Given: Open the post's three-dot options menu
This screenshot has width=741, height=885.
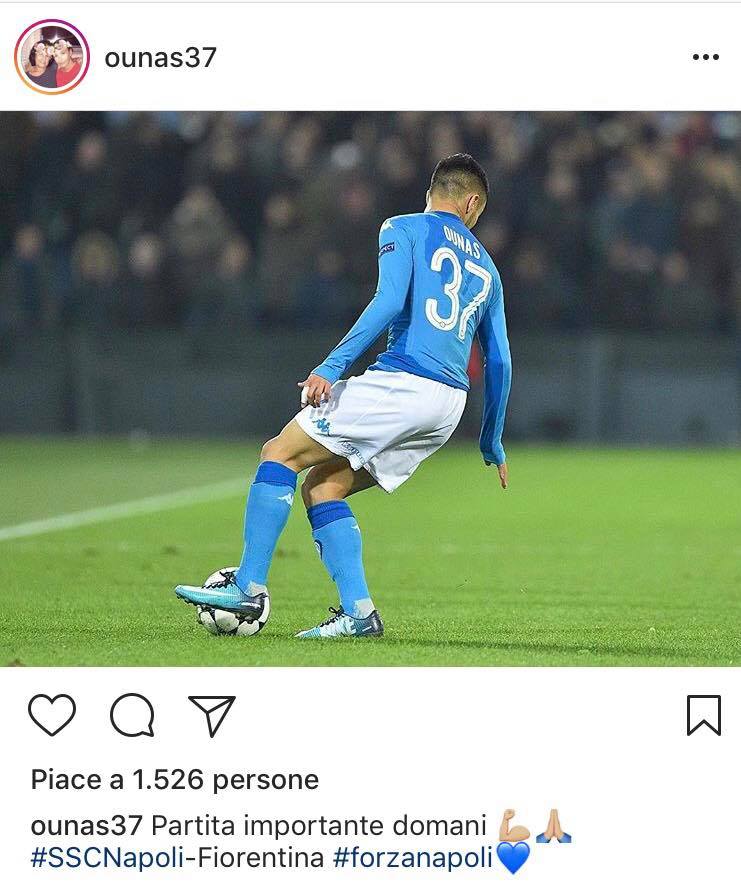Looking at the screenshot, I should (705, 57).
